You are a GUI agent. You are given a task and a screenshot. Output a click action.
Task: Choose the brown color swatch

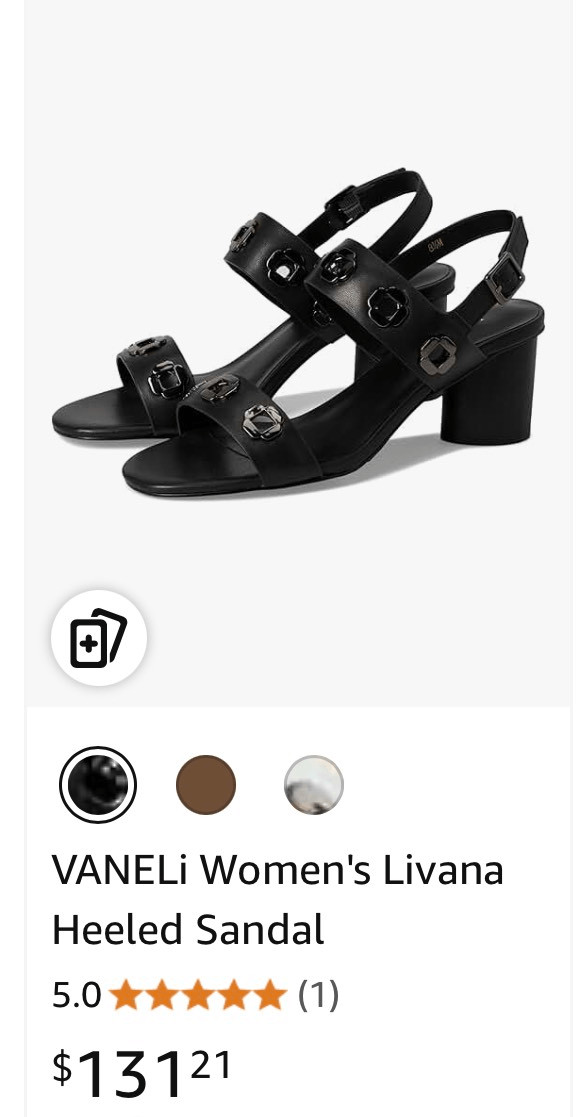point(206,784)
